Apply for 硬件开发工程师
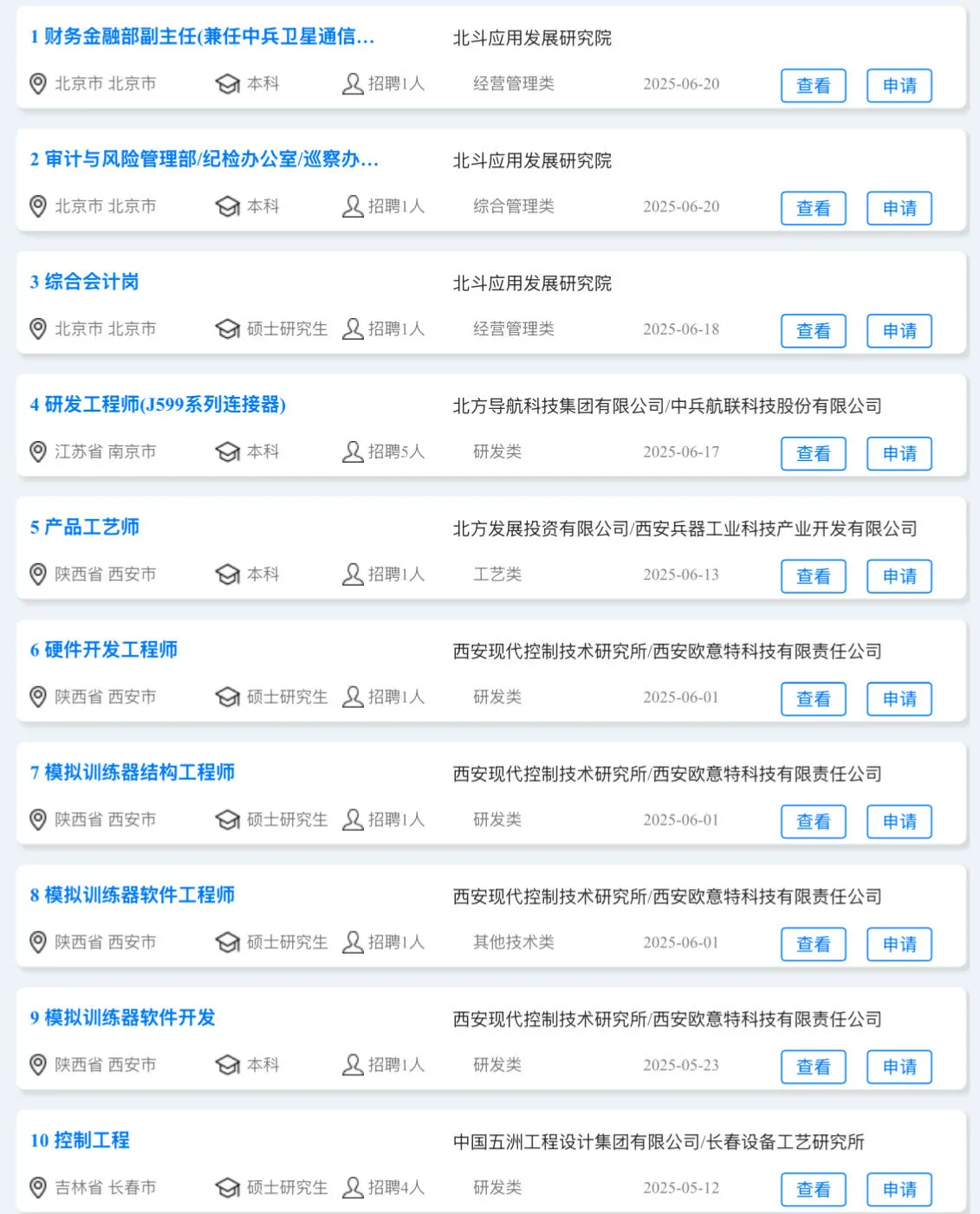The image size is (980, 1214). tap(899, 699)
